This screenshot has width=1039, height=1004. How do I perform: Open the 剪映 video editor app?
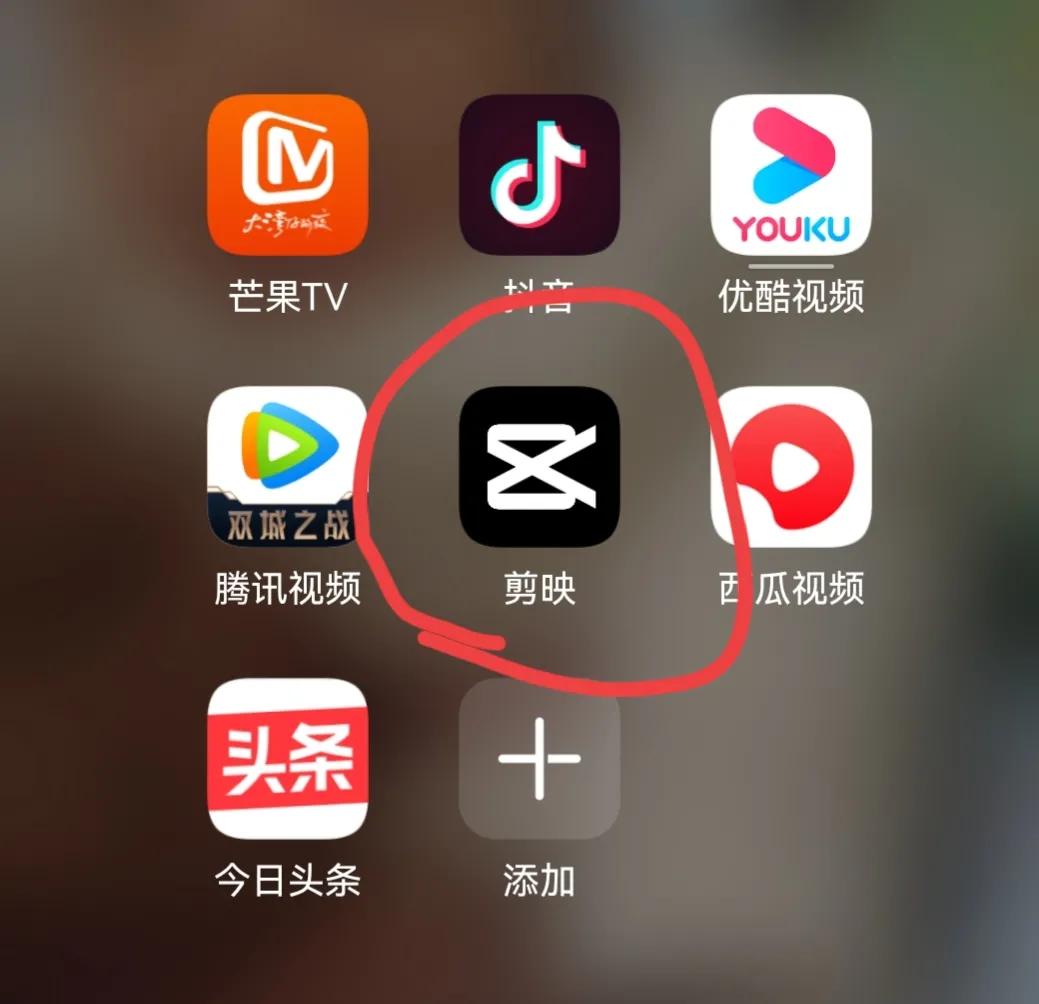(x=539, y=466)
